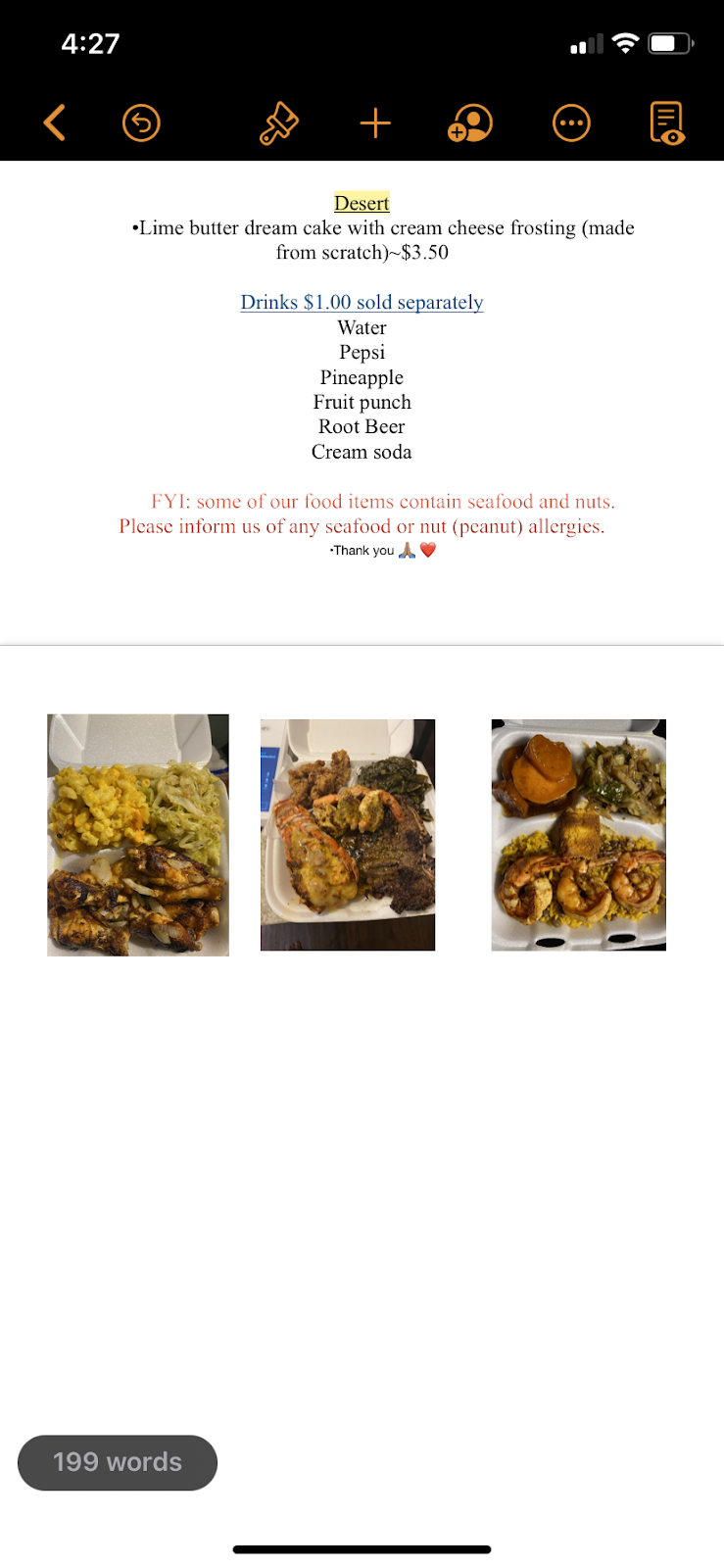Tap the 199 words counter

tap(118, 1462)
